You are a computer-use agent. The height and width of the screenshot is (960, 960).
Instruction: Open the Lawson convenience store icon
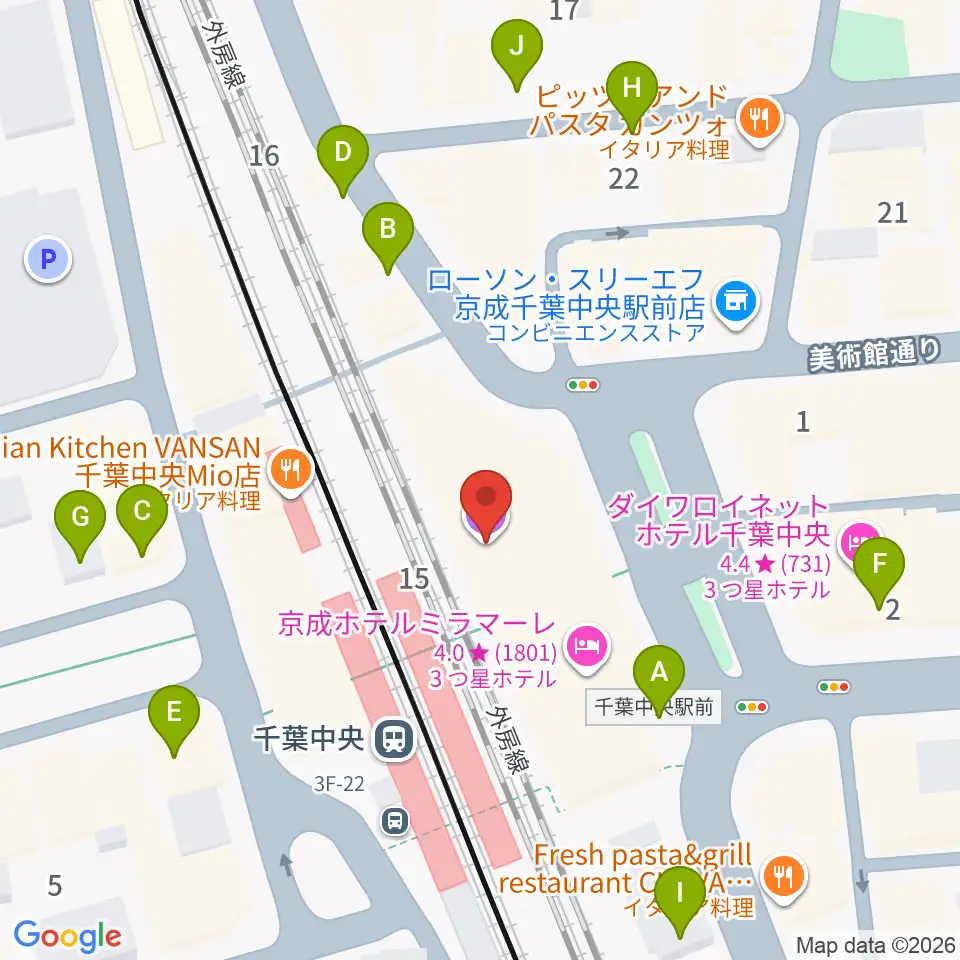pos(737,303)
